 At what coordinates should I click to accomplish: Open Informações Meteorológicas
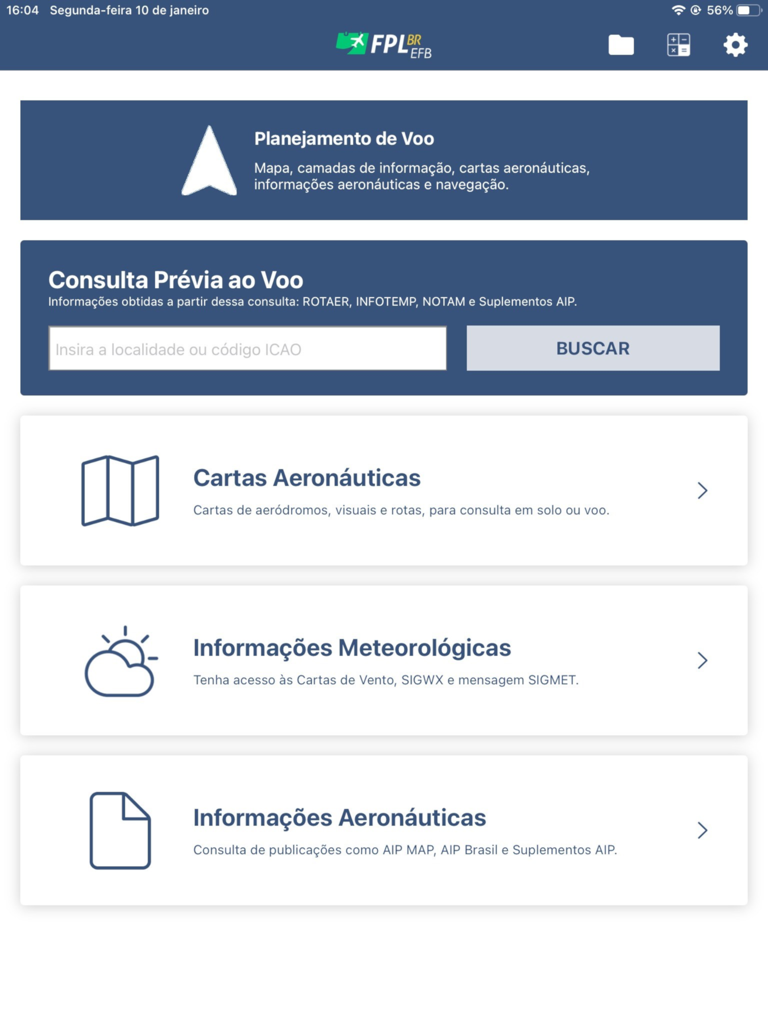coord(384,659)
